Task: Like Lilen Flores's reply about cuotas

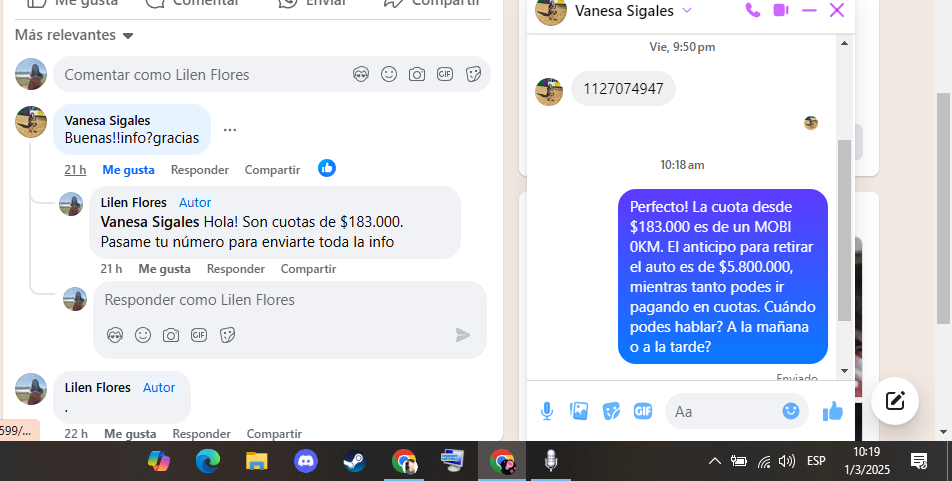Action: 164,269
